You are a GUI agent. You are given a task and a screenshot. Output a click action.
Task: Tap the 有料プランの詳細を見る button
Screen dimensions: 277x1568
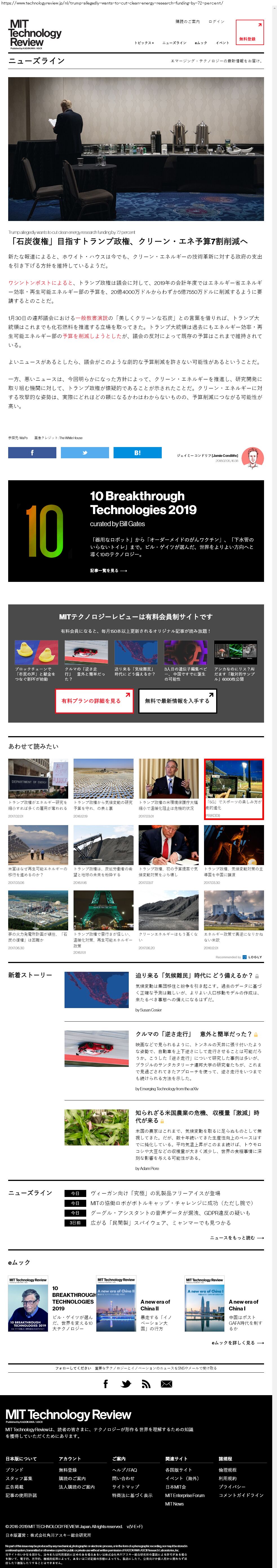click(x=96, y=701)
